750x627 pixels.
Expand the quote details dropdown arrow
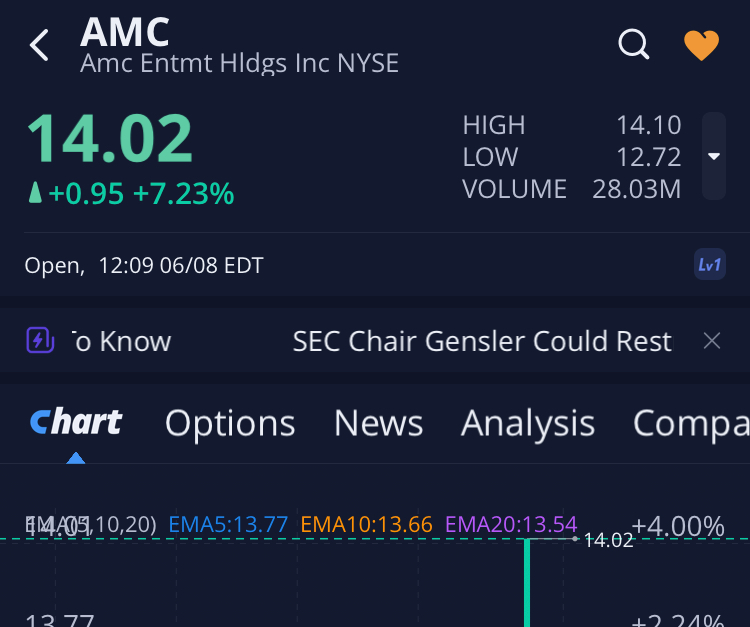713,156
